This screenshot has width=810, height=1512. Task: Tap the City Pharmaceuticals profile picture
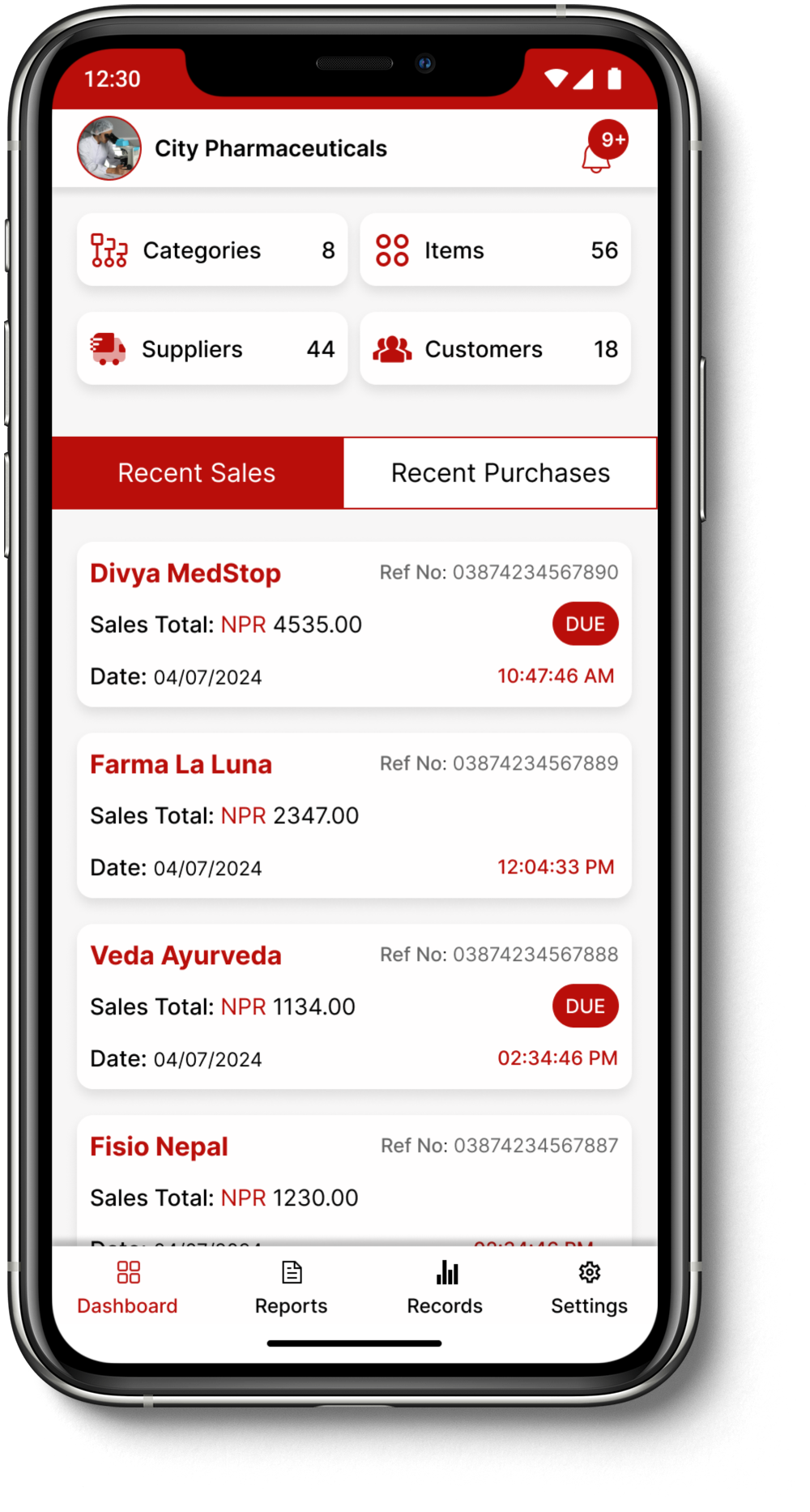109,148
